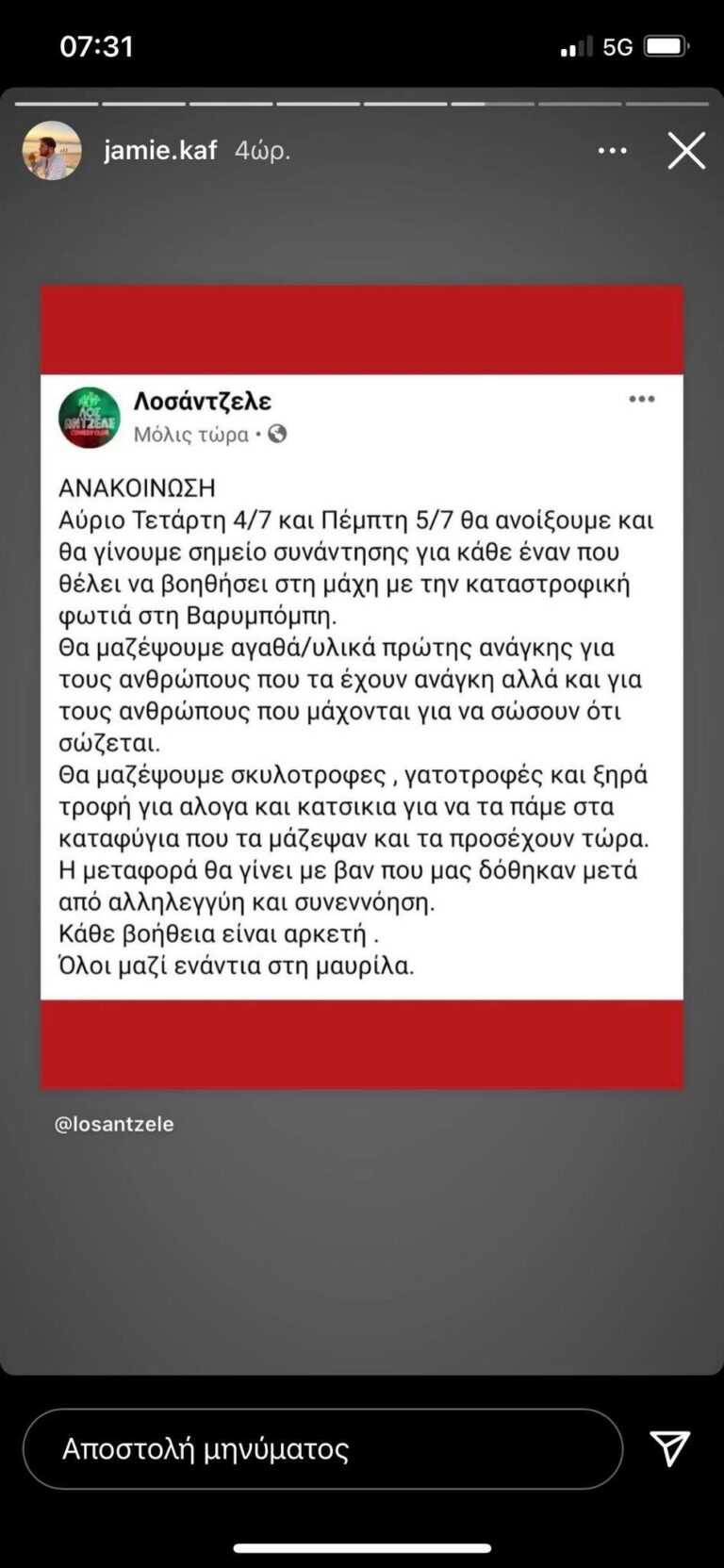Type in the Αποστολή μηνύματος field
Screen dimensions: 724x1568
pos(321,1449)
